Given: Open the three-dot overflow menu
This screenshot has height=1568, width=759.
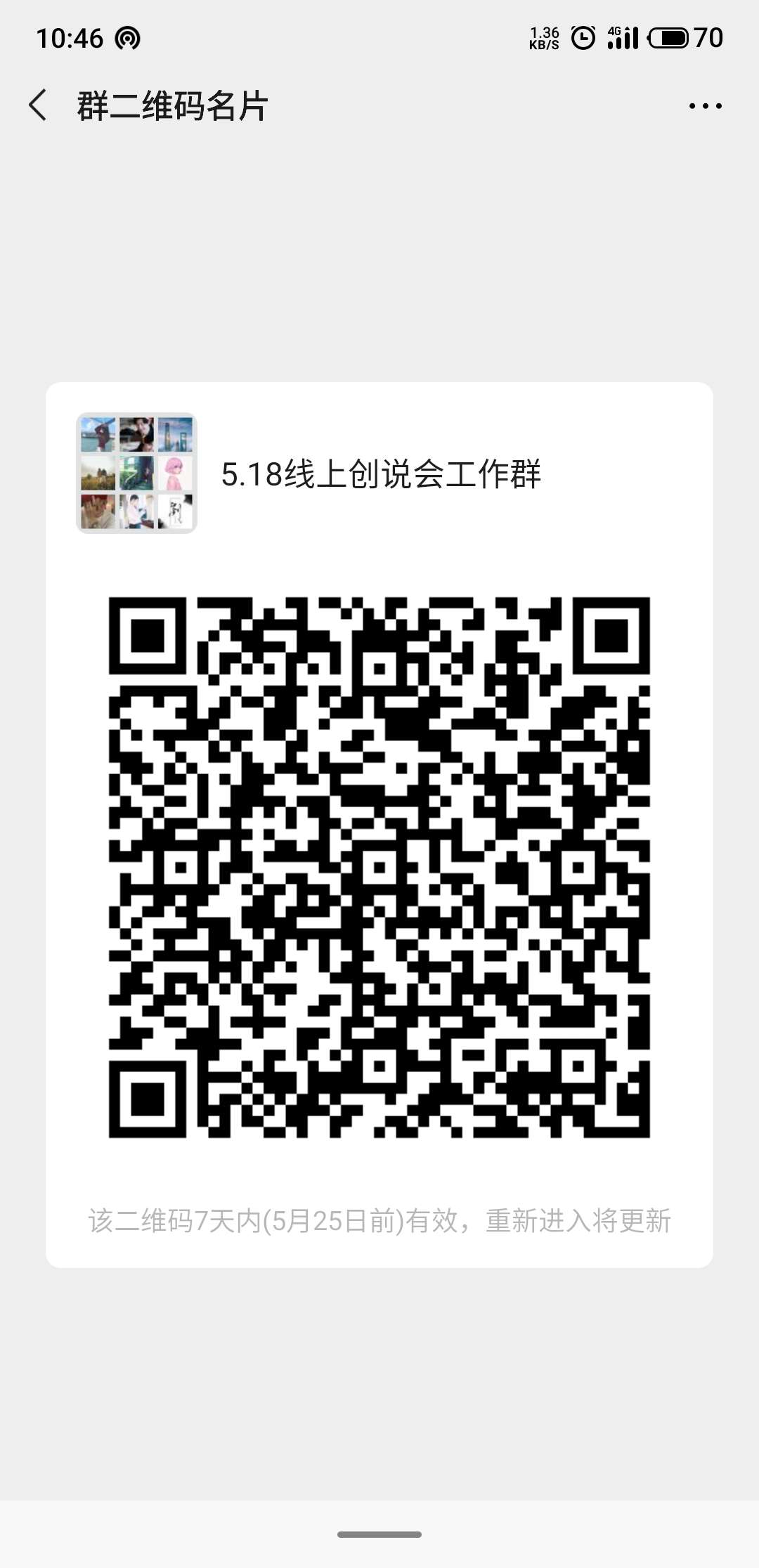Looking at the screenshot, I should click(x=705, y=106).
